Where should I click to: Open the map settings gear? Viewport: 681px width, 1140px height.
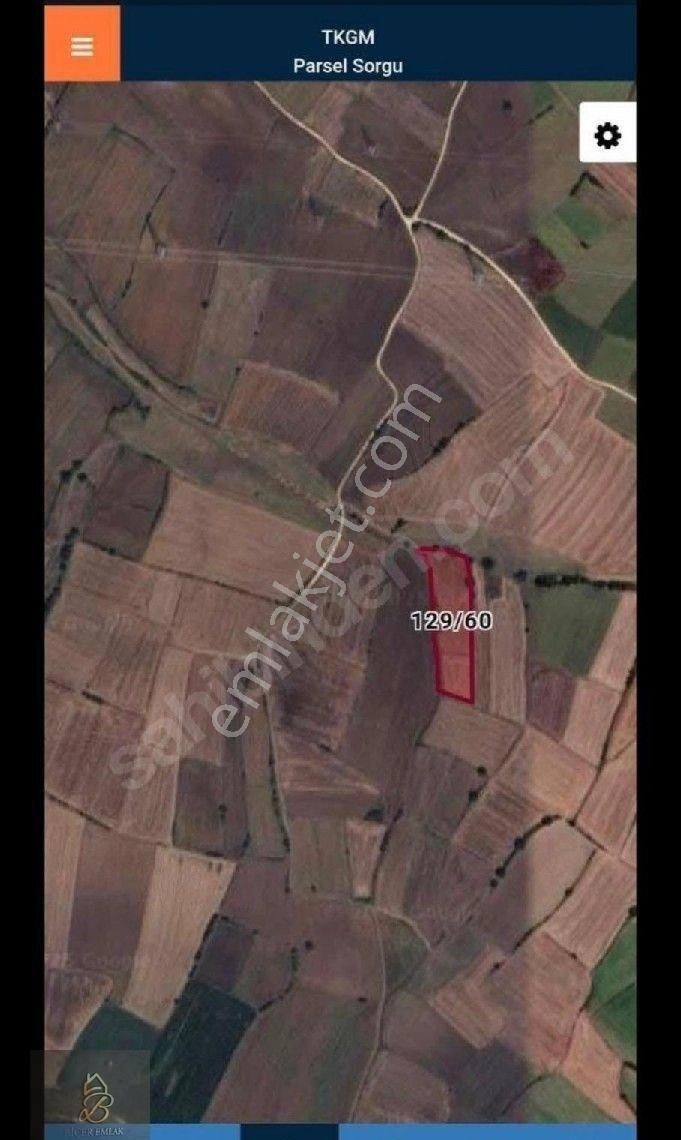pyautogui.click(x=607, y=136)
